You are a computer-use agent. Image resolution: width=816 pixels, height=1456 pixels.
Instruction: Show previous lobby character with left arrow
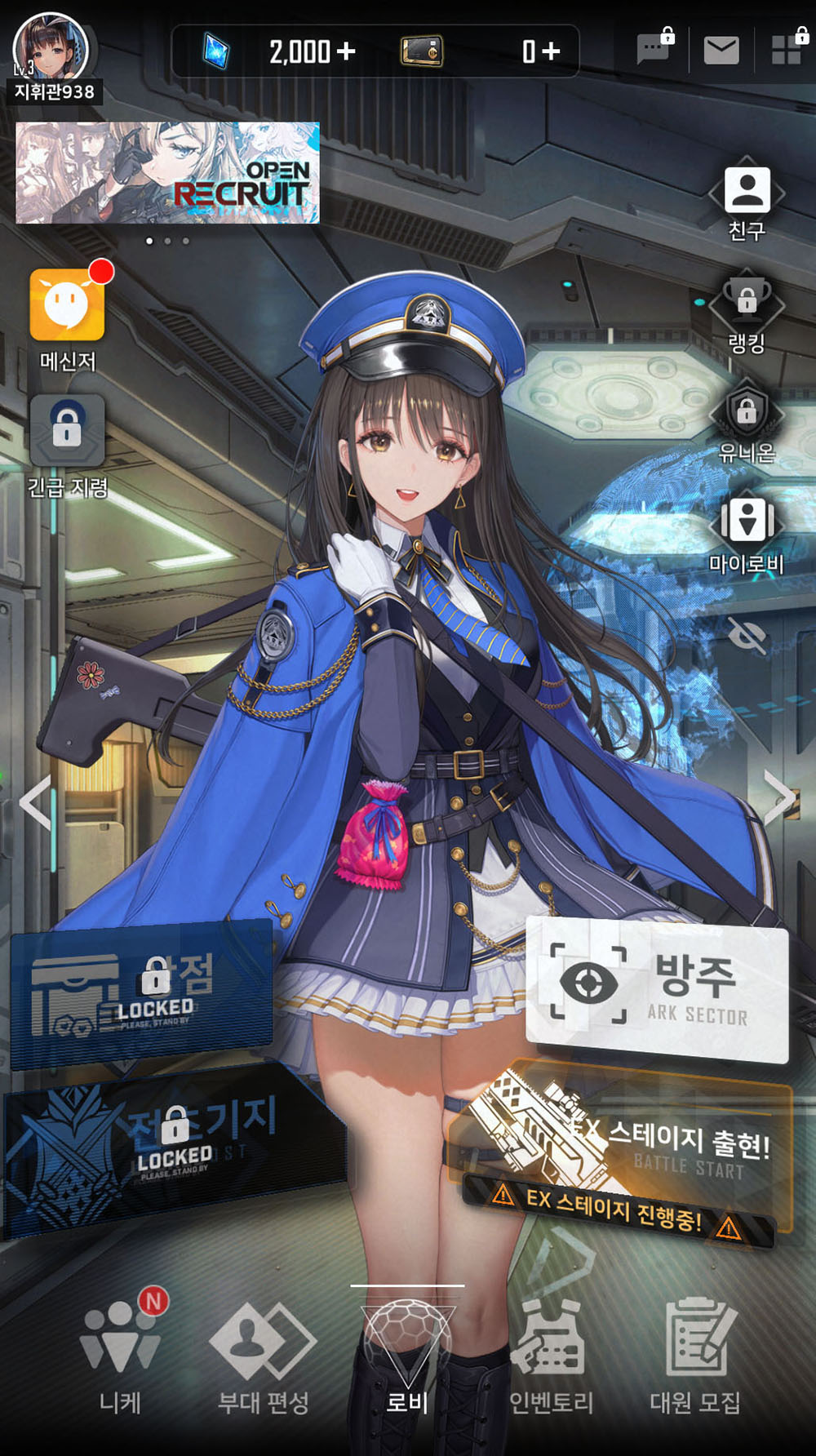click(34, 802)
